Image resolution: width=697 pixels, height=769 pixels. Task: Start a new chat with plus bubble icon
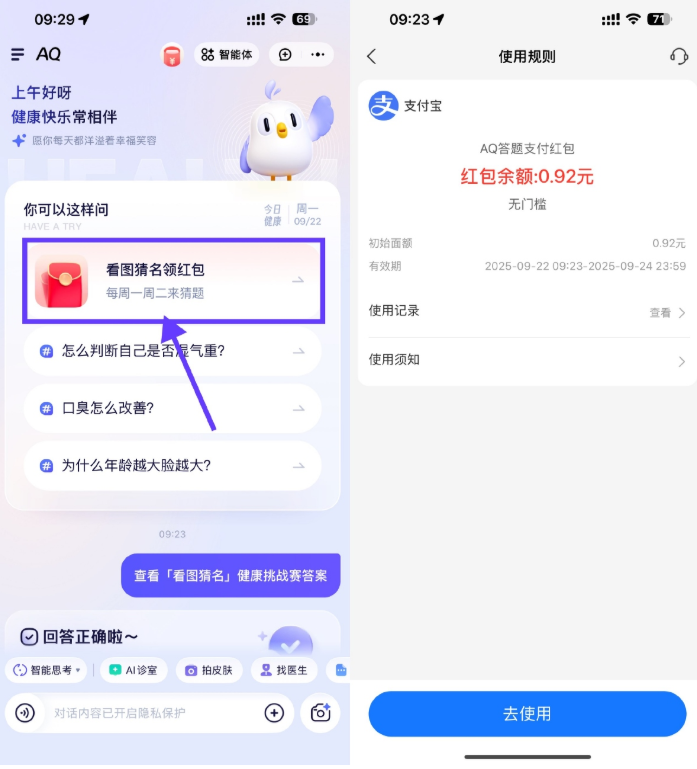(285, 55)
